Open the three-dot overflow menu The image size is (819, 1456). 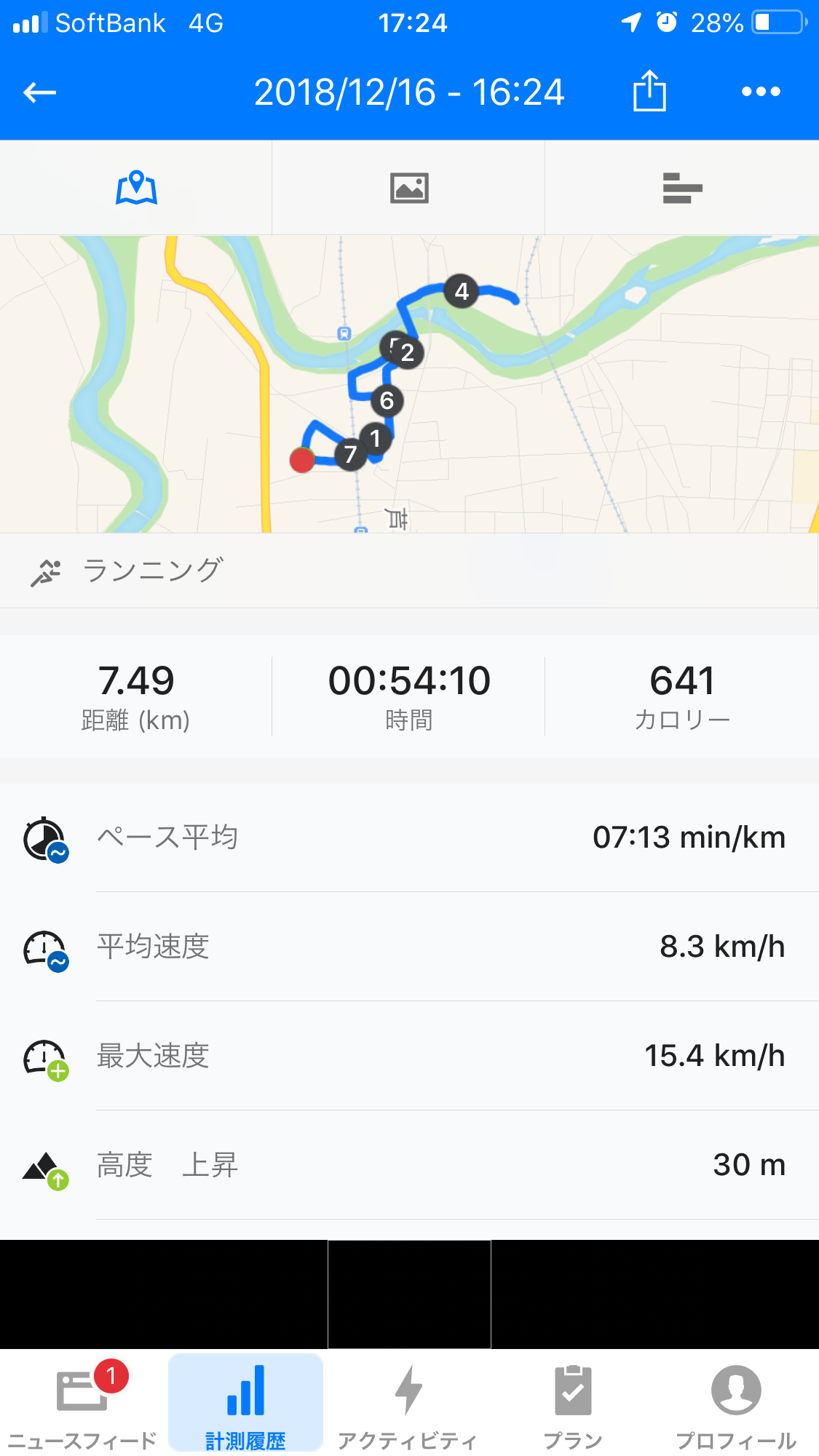tap(761, 92)
